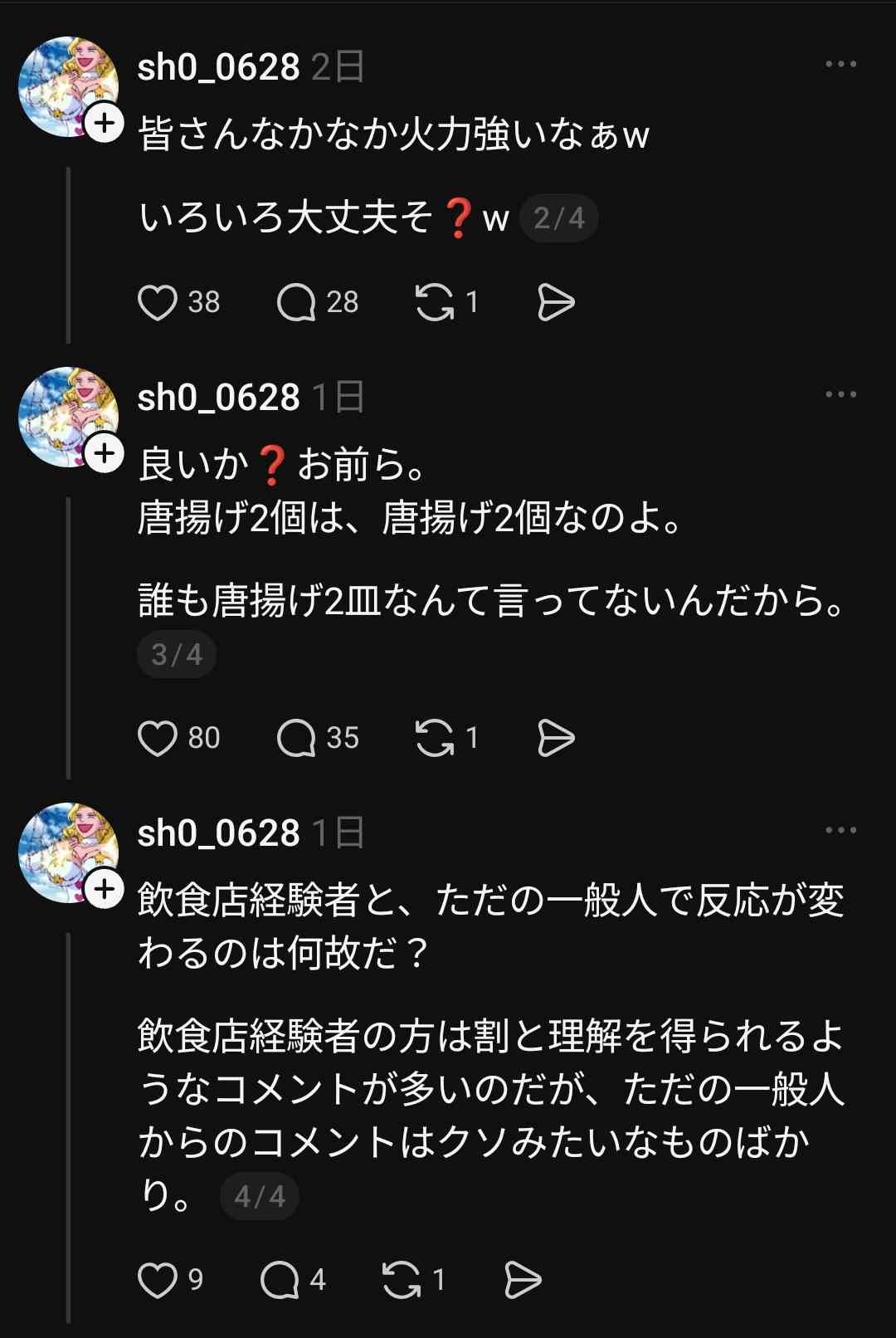Tap the plus badge on the 4/4 post avatar
The width and height of the screenshot is (896, 1338).
(x=105, y=889)
